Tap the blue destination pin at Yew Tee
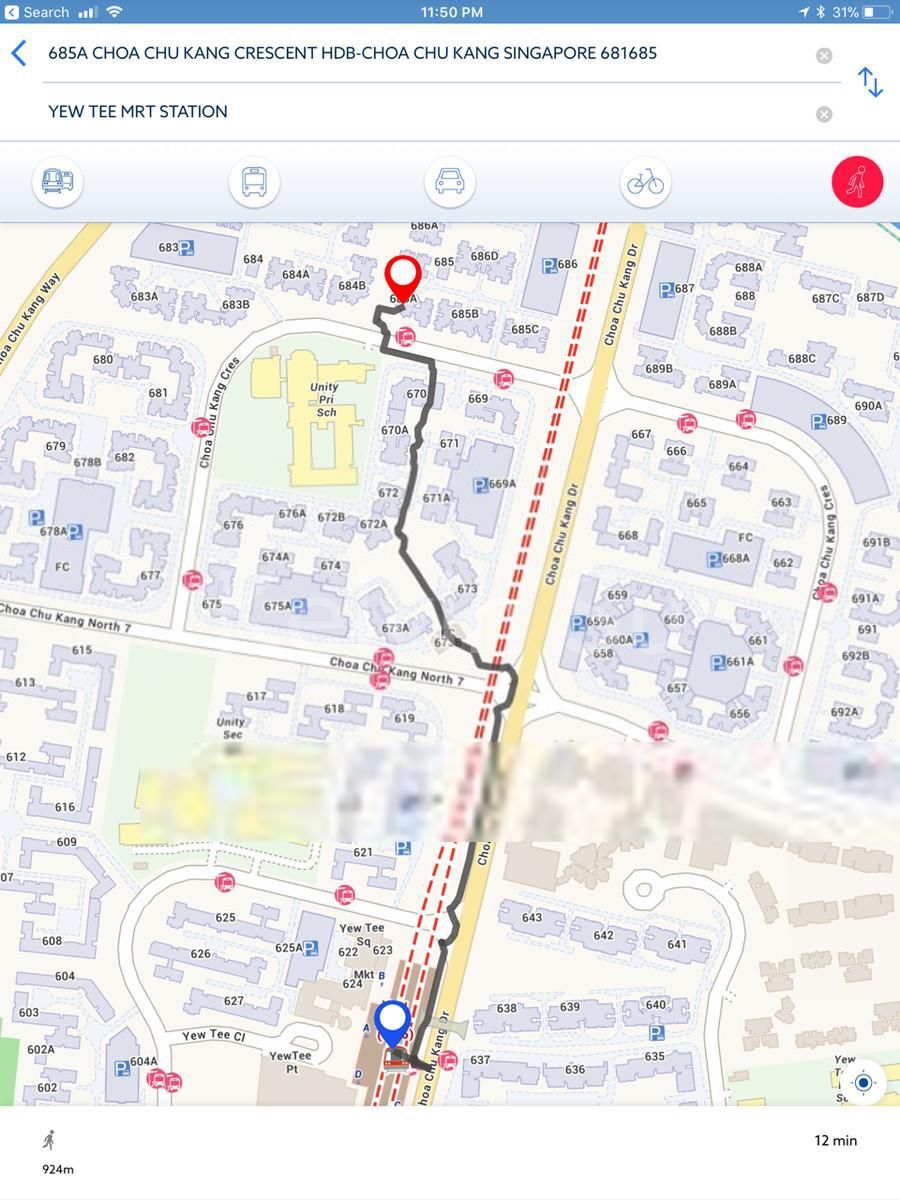 pos(393,1023)
